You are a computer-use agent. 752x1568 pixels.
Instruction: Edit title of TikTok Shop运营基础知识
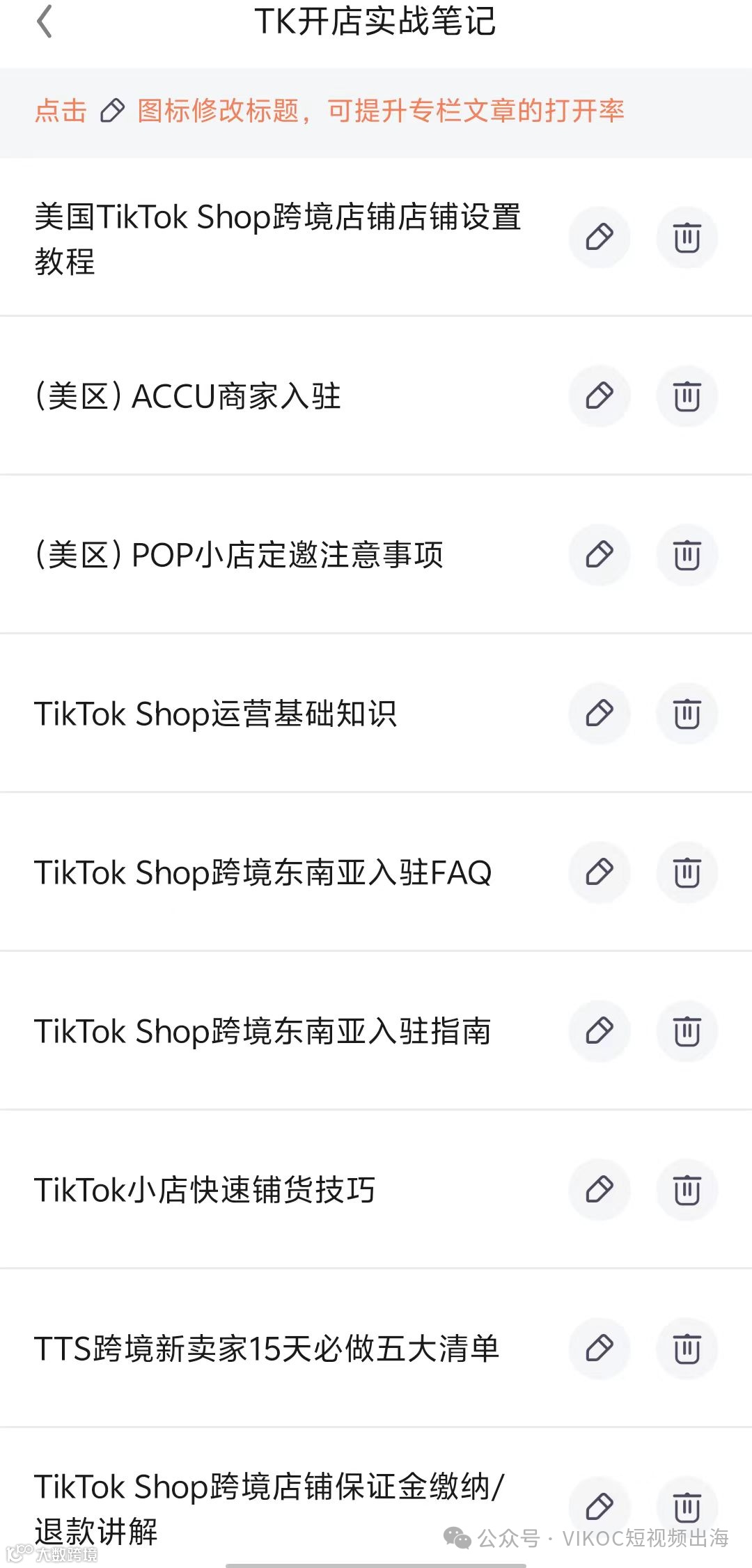point(600,714)
